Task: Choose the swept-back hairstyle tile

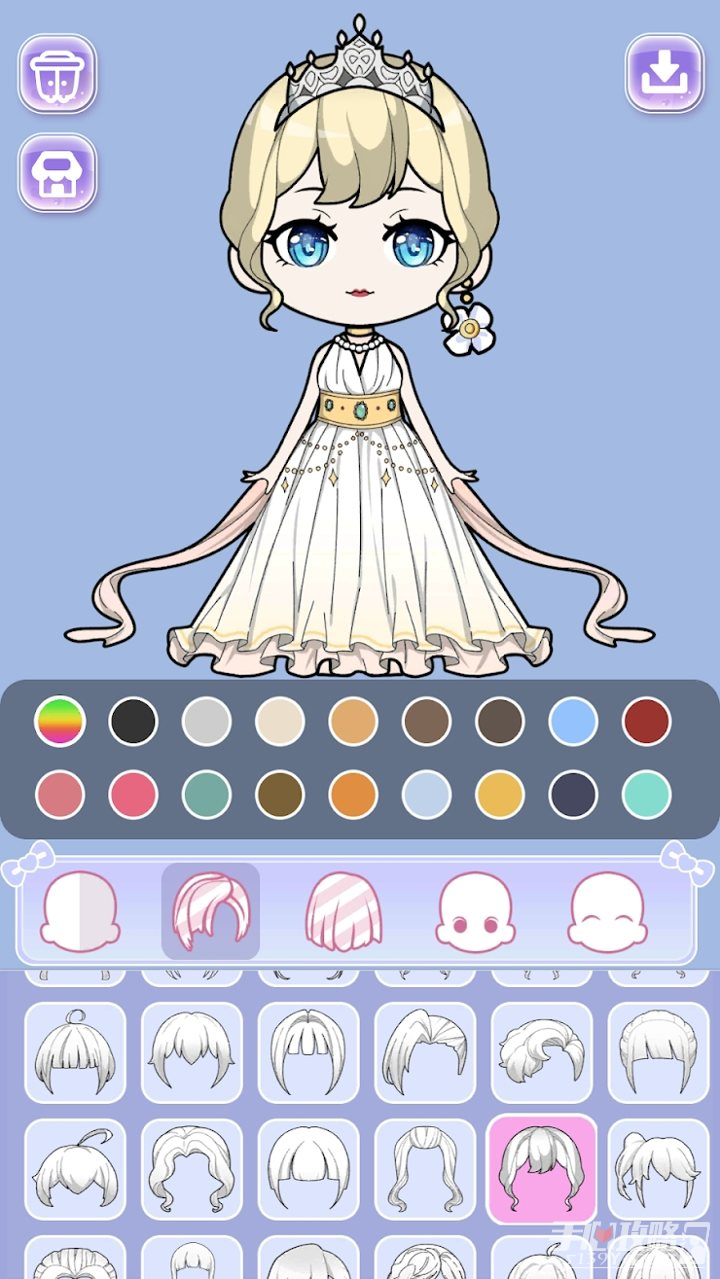Action: pos(425,1052)
